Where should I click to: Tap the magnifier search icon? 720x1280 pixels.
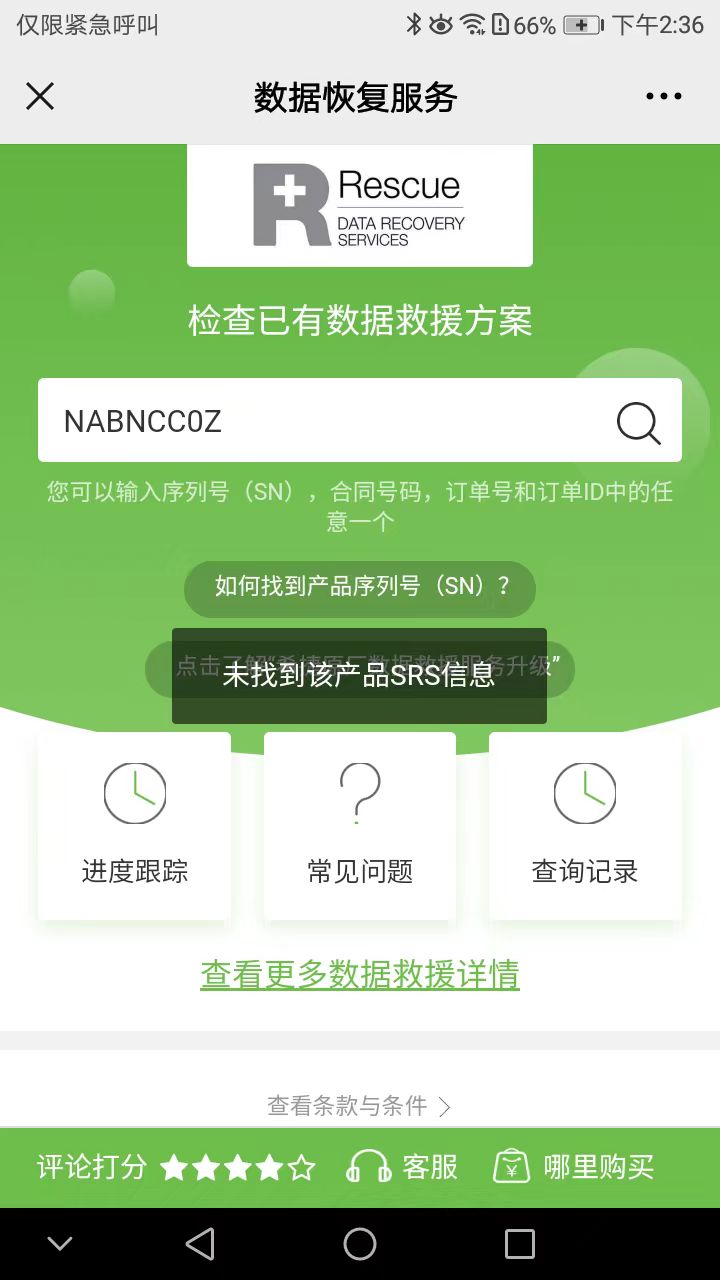(x=637, y=422)
